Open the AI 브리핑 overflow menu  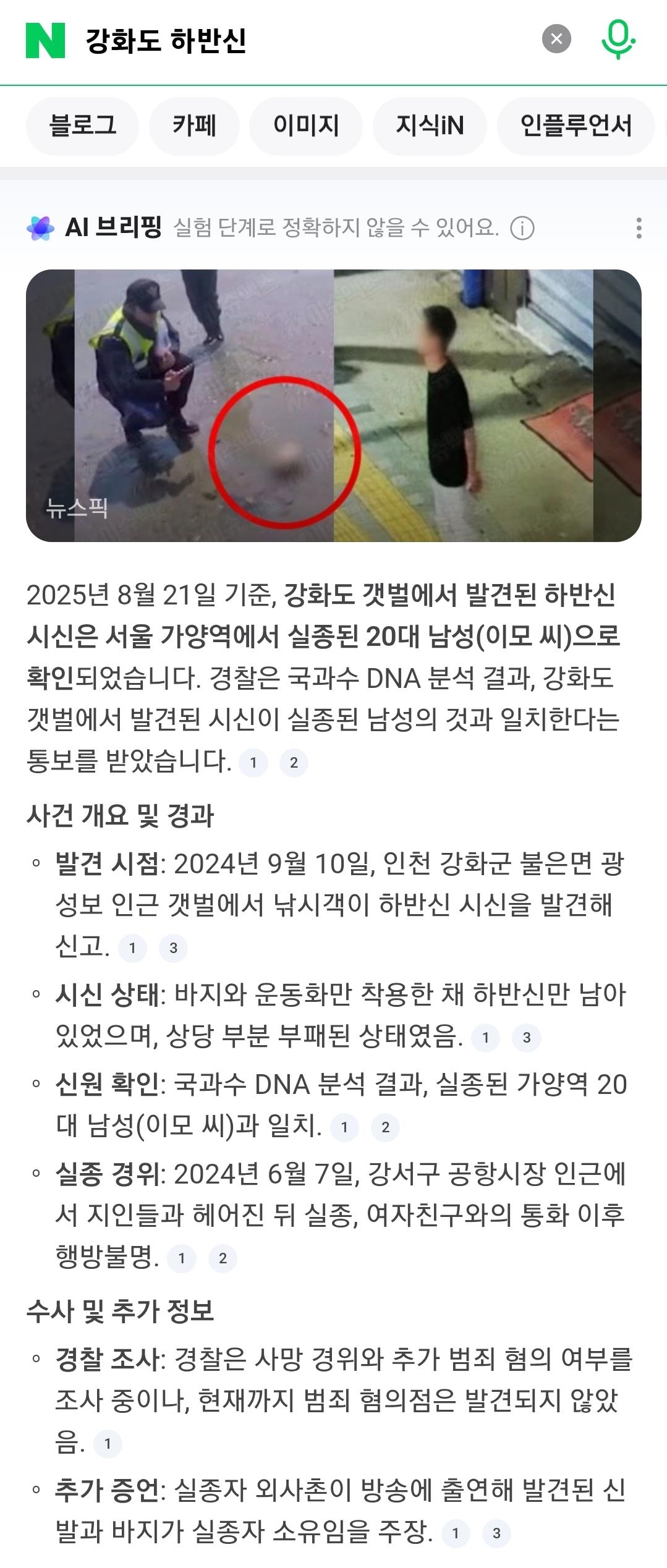pyautogui.click(x=639, y=228)
